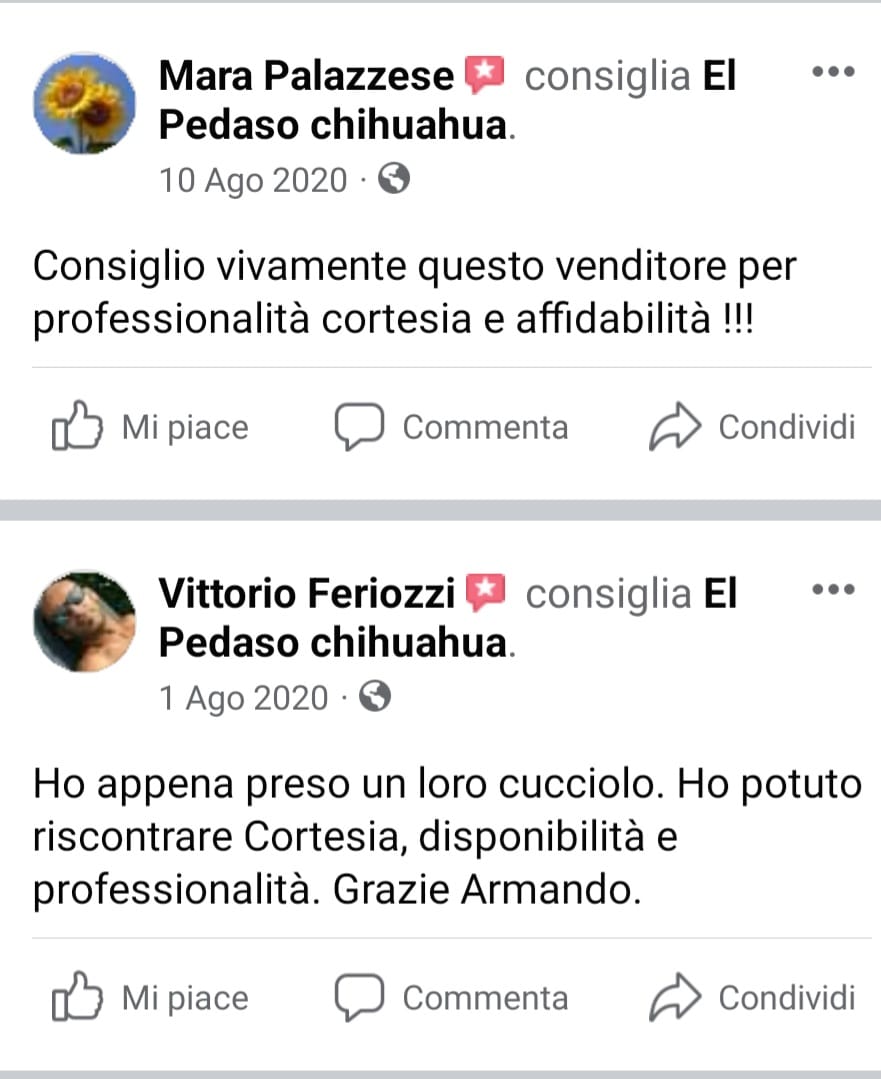This screenshot has height=1079, width=881.
Task: Comment on Vittorio Feriozzi's recommendation
Action: 451,998
